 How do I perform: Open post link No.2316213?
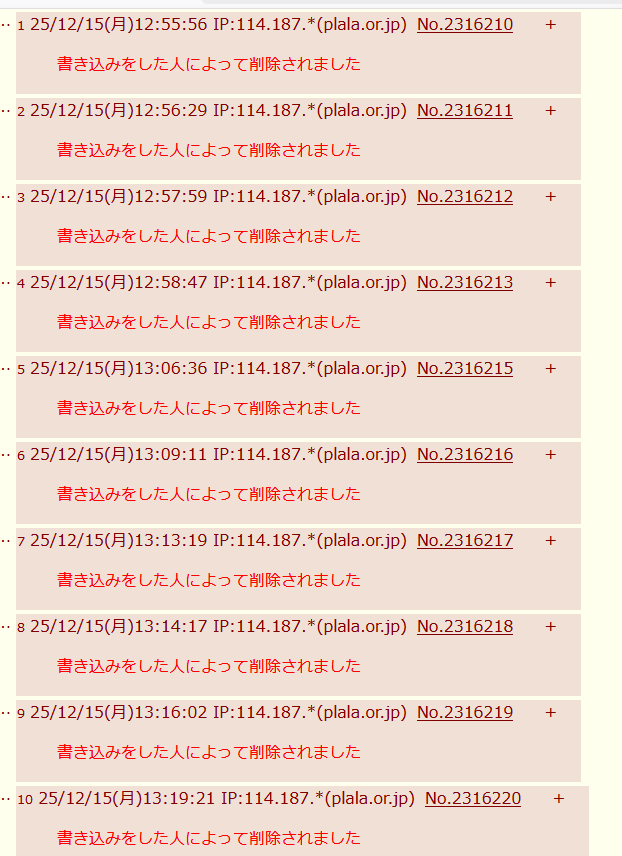point(464,283)
